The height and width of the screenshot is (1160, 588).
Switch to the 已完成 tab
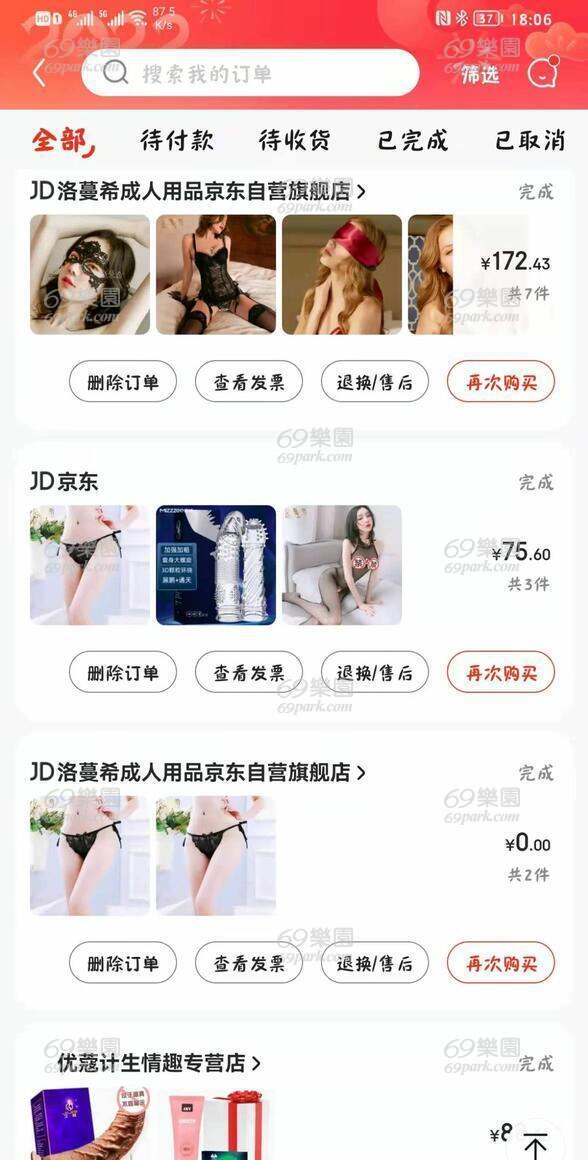(x=413, y=141)
